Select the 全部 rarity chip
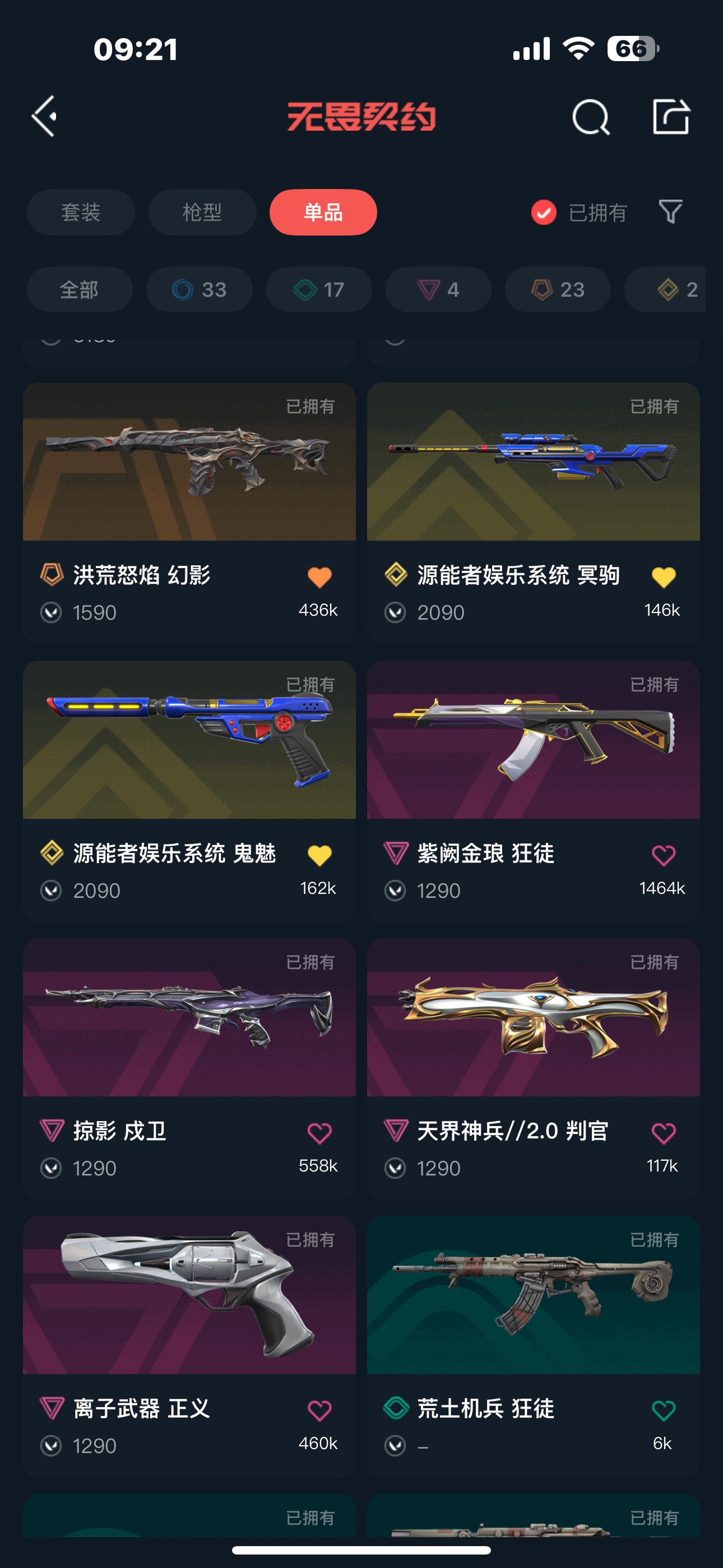The width and height of the screenshot is (723, 1568). coord(80,290)
